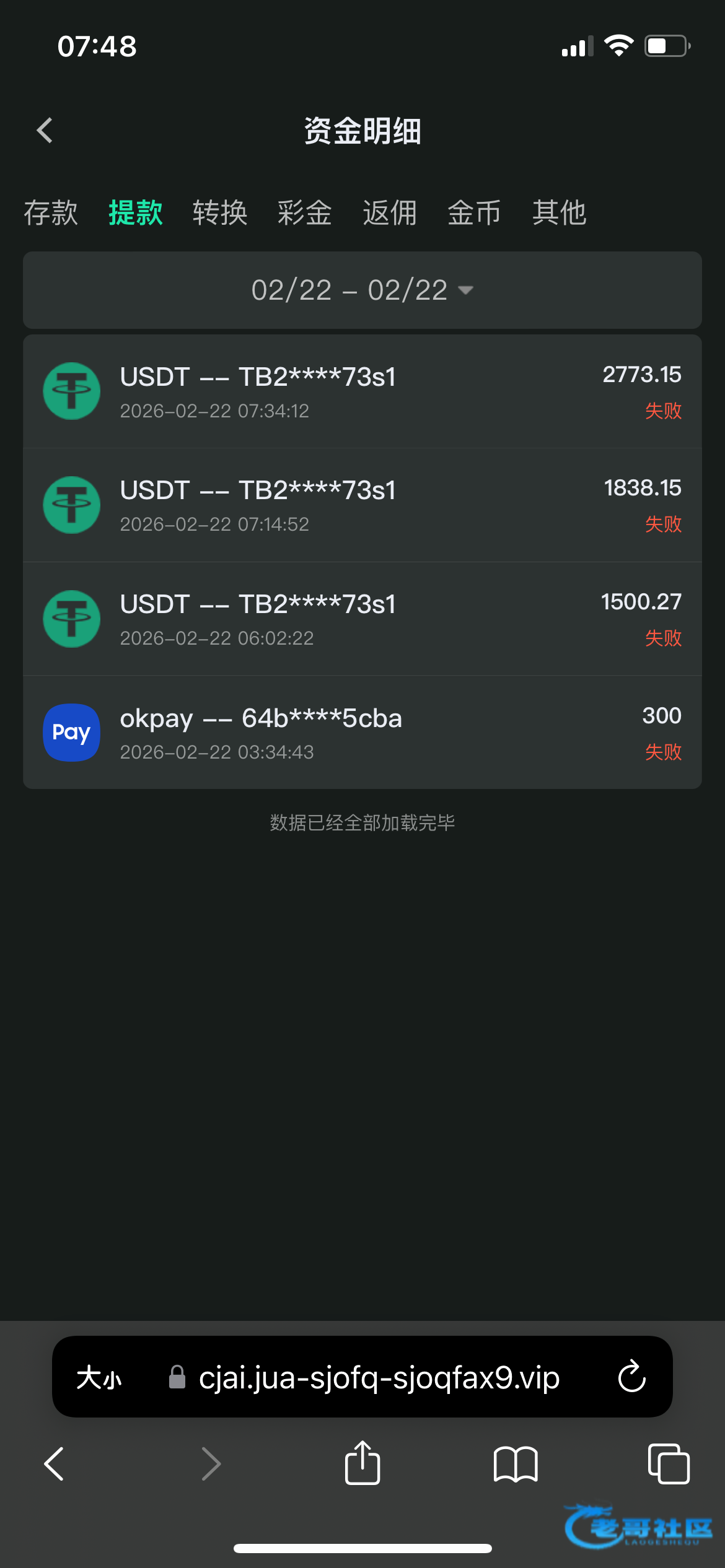Image resolution: width=725 pixels, height=1568 pixels.
Task: Show all open browser tabs
Action: pyautogui.click(x=668, y=1464)
